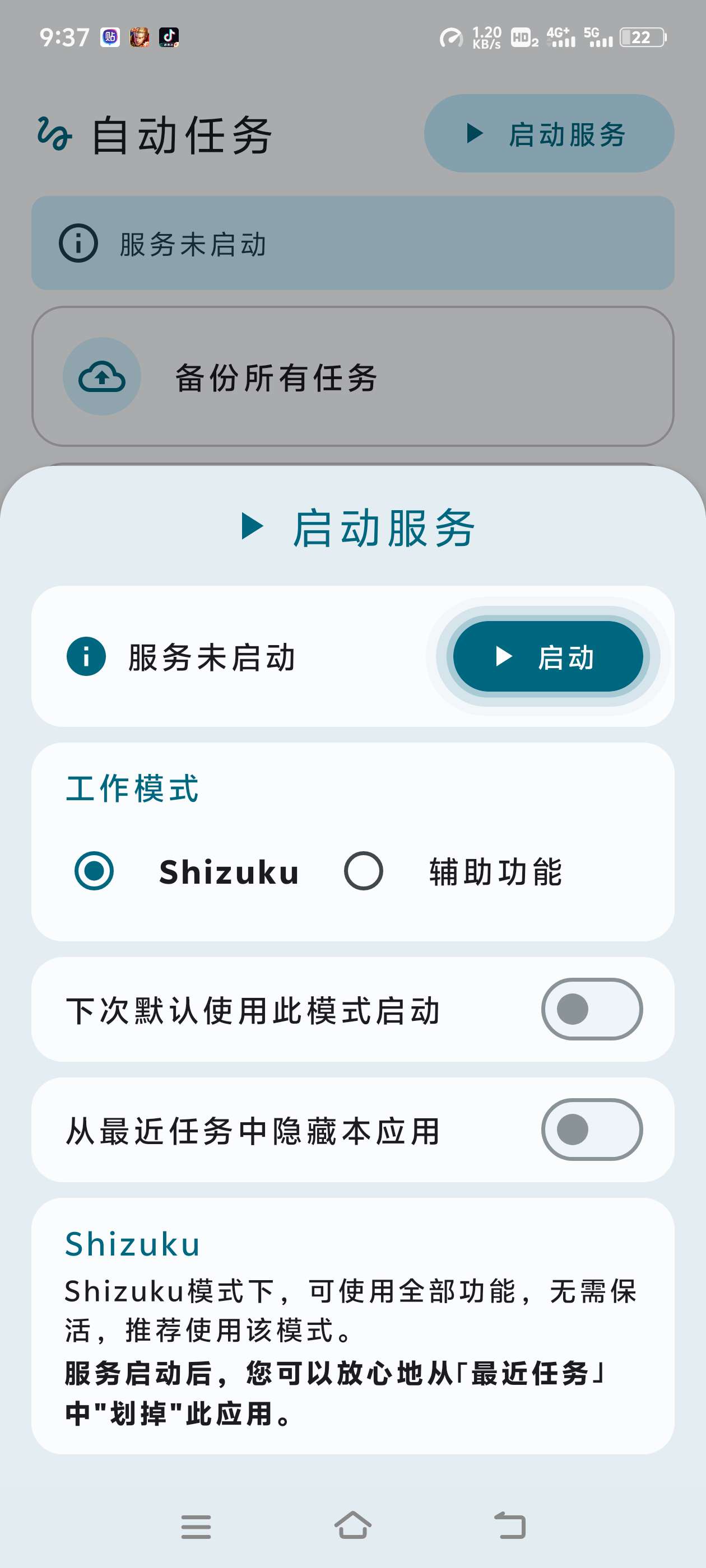Tap the home navigation icon
This screenshot has height=1568, width=706.
pos(352,1526)
